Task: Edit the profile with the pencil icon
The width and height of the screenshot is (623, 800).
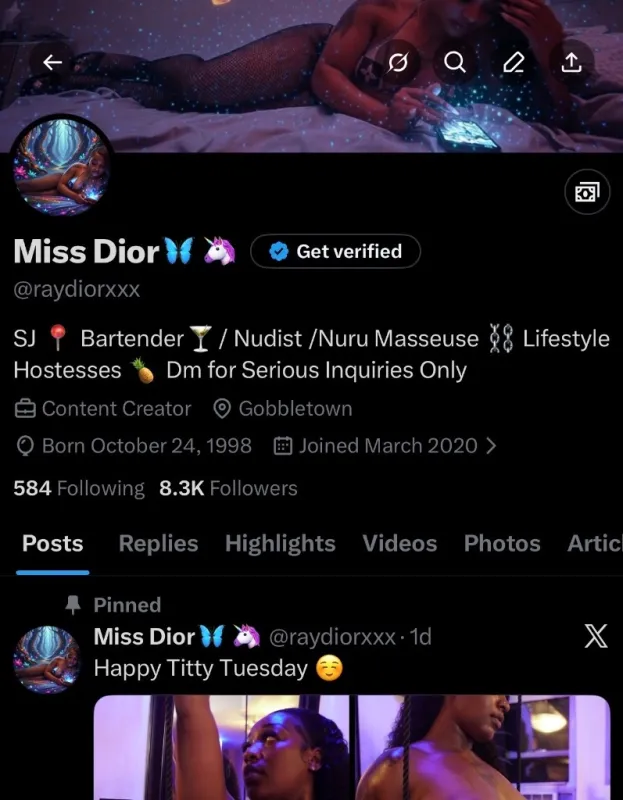Action: [513, 62]
